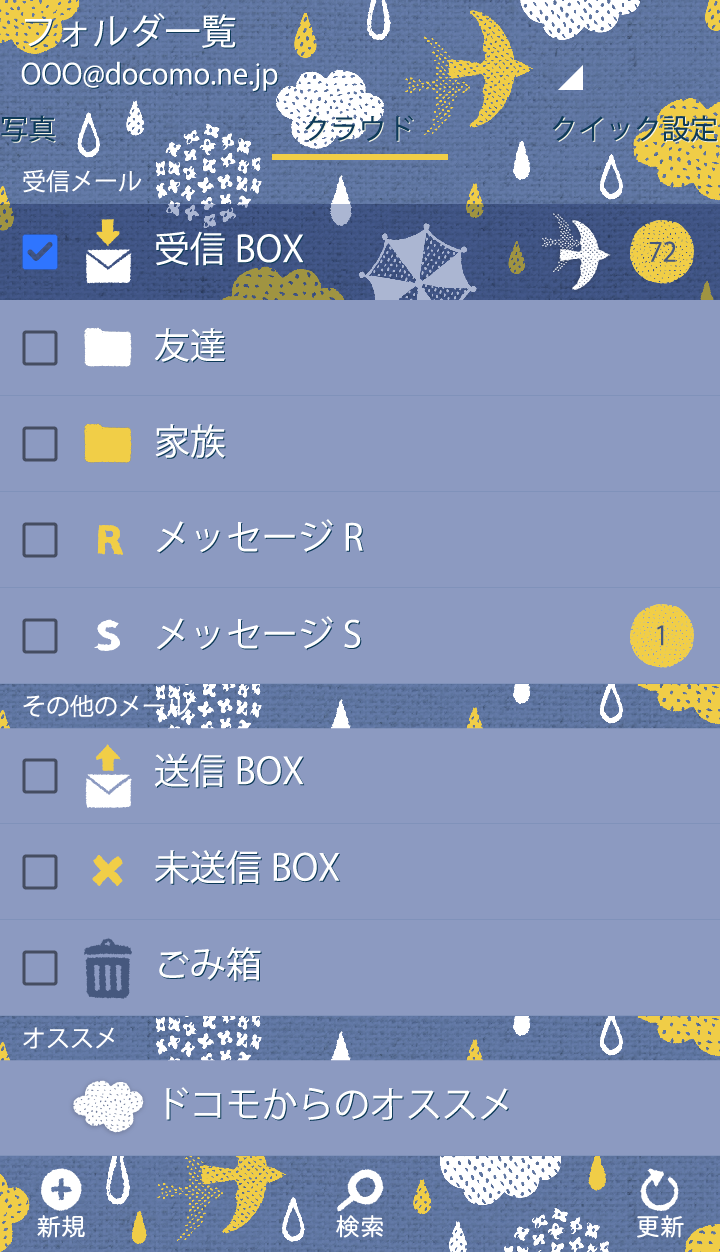The width and height of the screenshot is (720, 1252).
Task: Tick the メッセージ R checkbox
Action: click(x=40, y=540)
